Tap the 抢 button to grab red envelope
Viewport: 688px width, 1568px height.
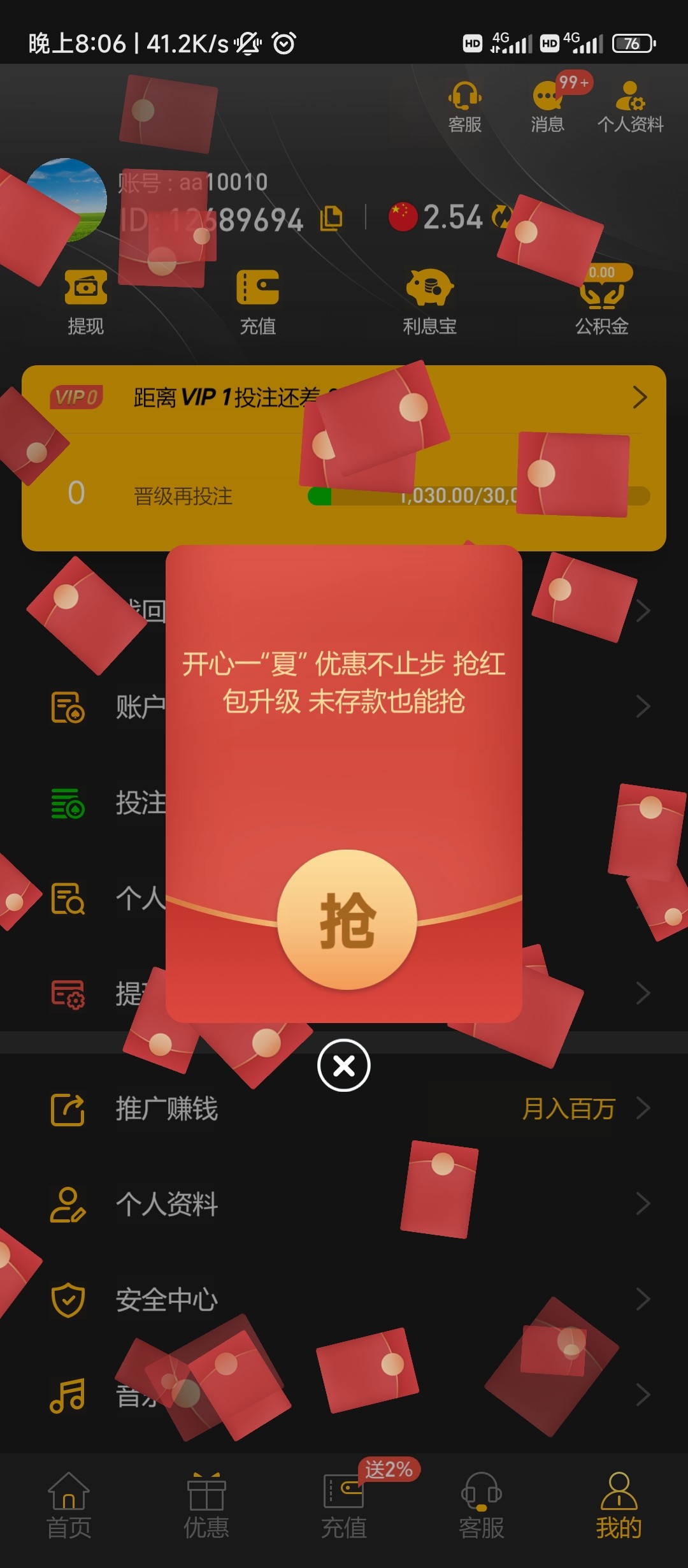click(347, 919)
